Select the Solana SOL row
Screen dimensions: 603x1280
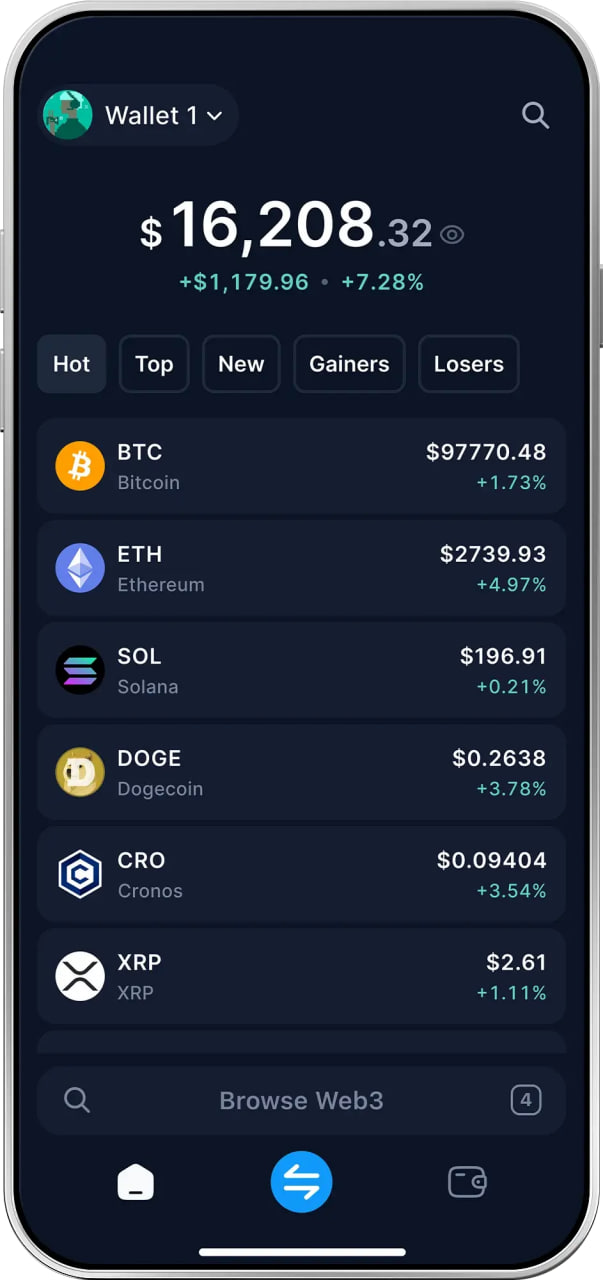coord(301,671)
